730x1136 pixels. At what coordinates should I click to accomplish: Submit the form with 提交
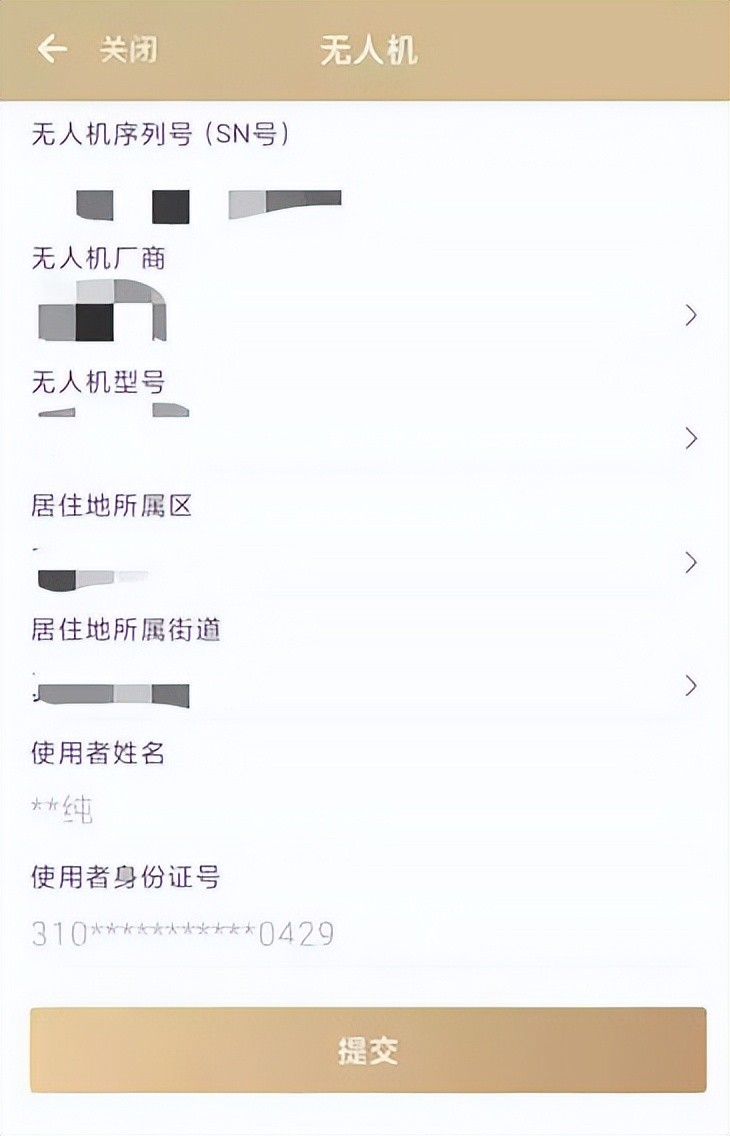tap(367, 1050)
